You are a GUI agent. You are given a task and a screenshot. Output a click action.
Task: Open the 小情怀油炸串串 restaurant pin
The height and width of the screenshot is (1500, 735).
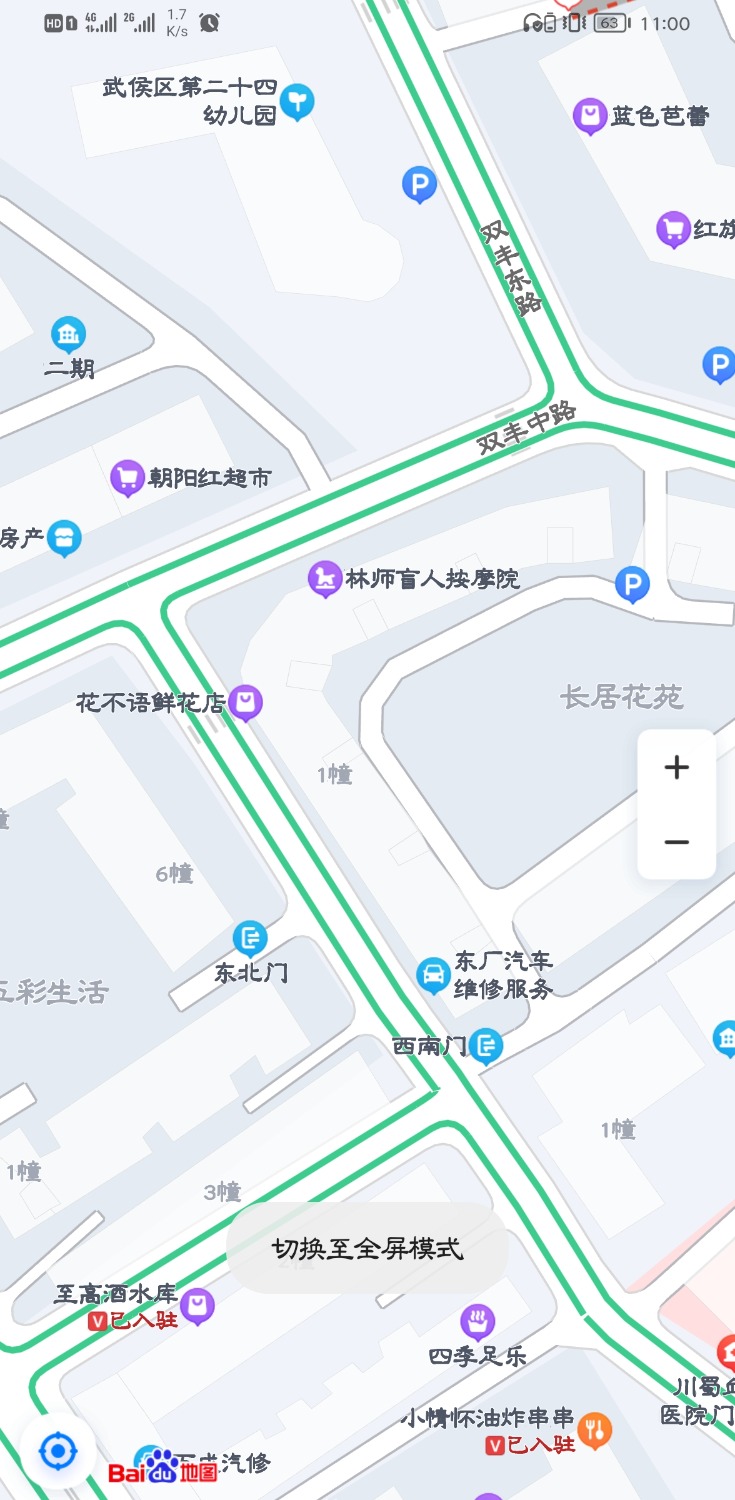(595, 1430)
